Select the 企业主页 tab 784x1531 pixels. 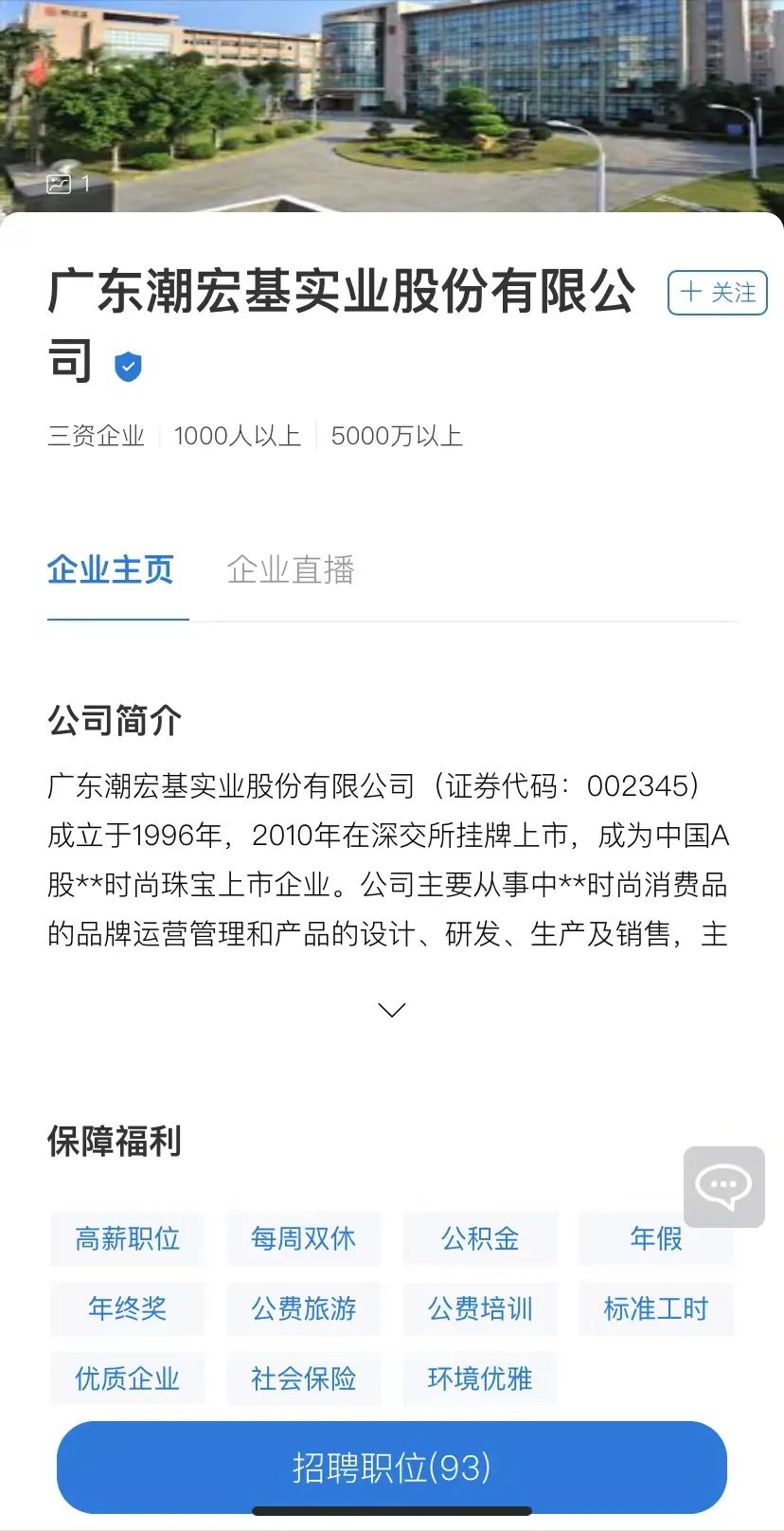click(111, 570)
